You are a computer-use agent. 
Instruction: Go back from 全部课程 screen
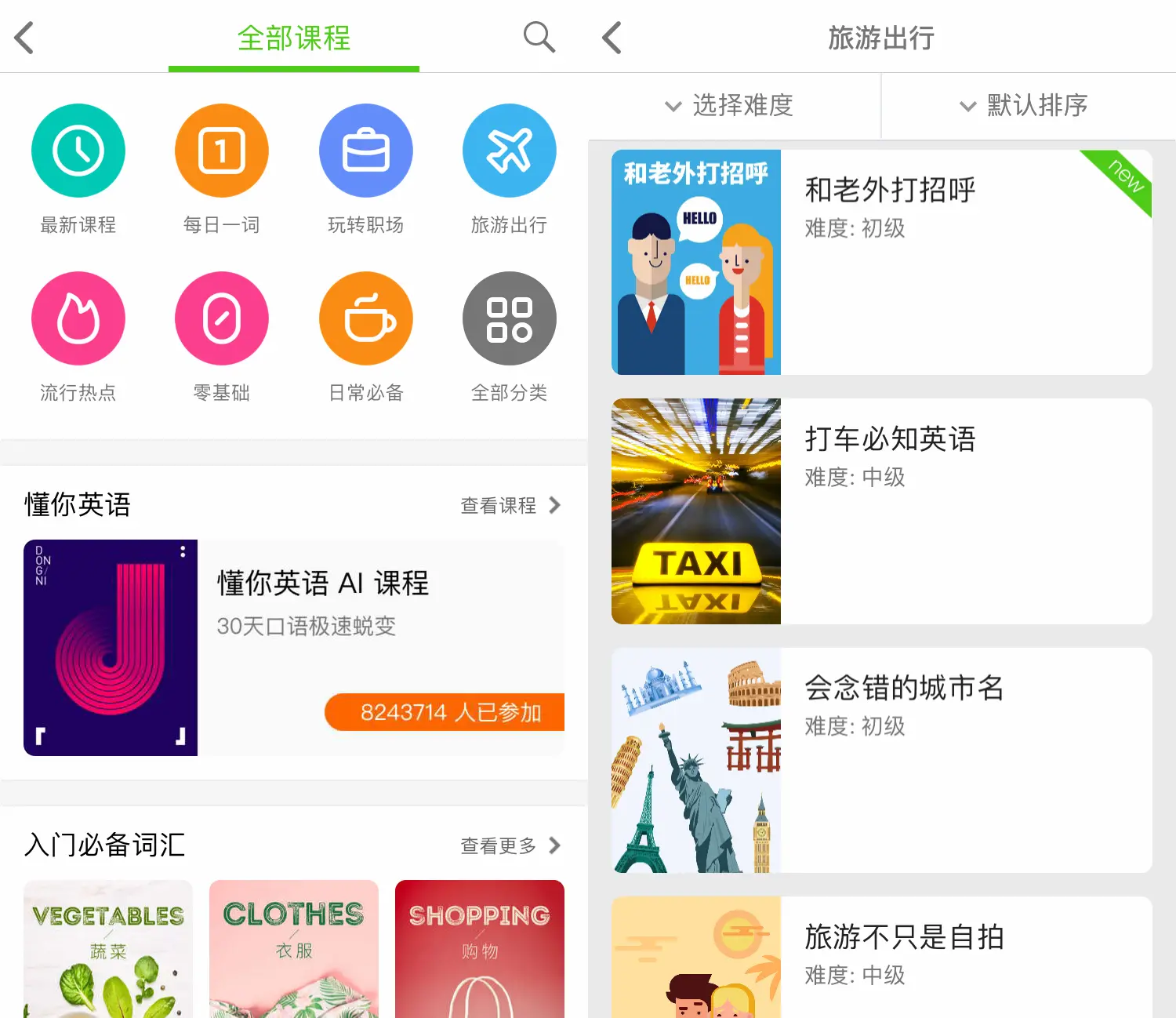[x=24, y=38]
